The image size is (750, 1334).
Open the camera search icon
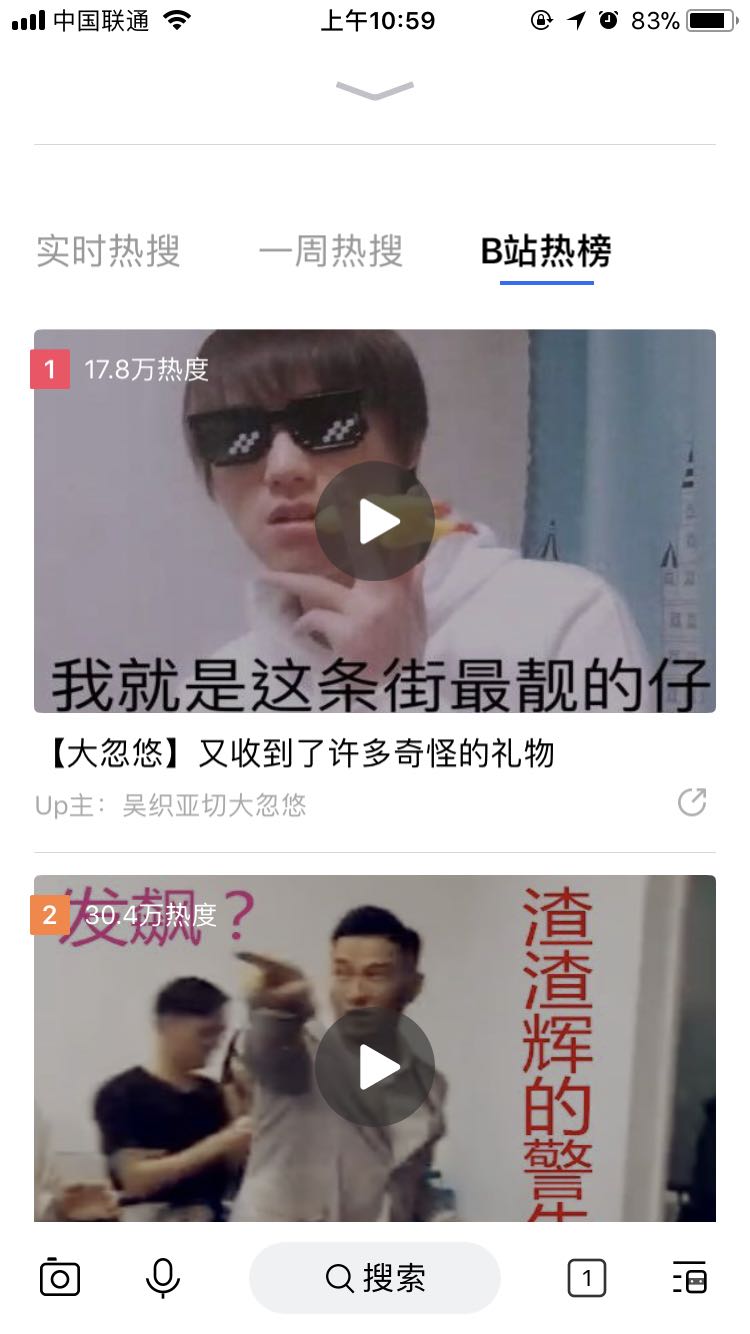(60, 1278)
